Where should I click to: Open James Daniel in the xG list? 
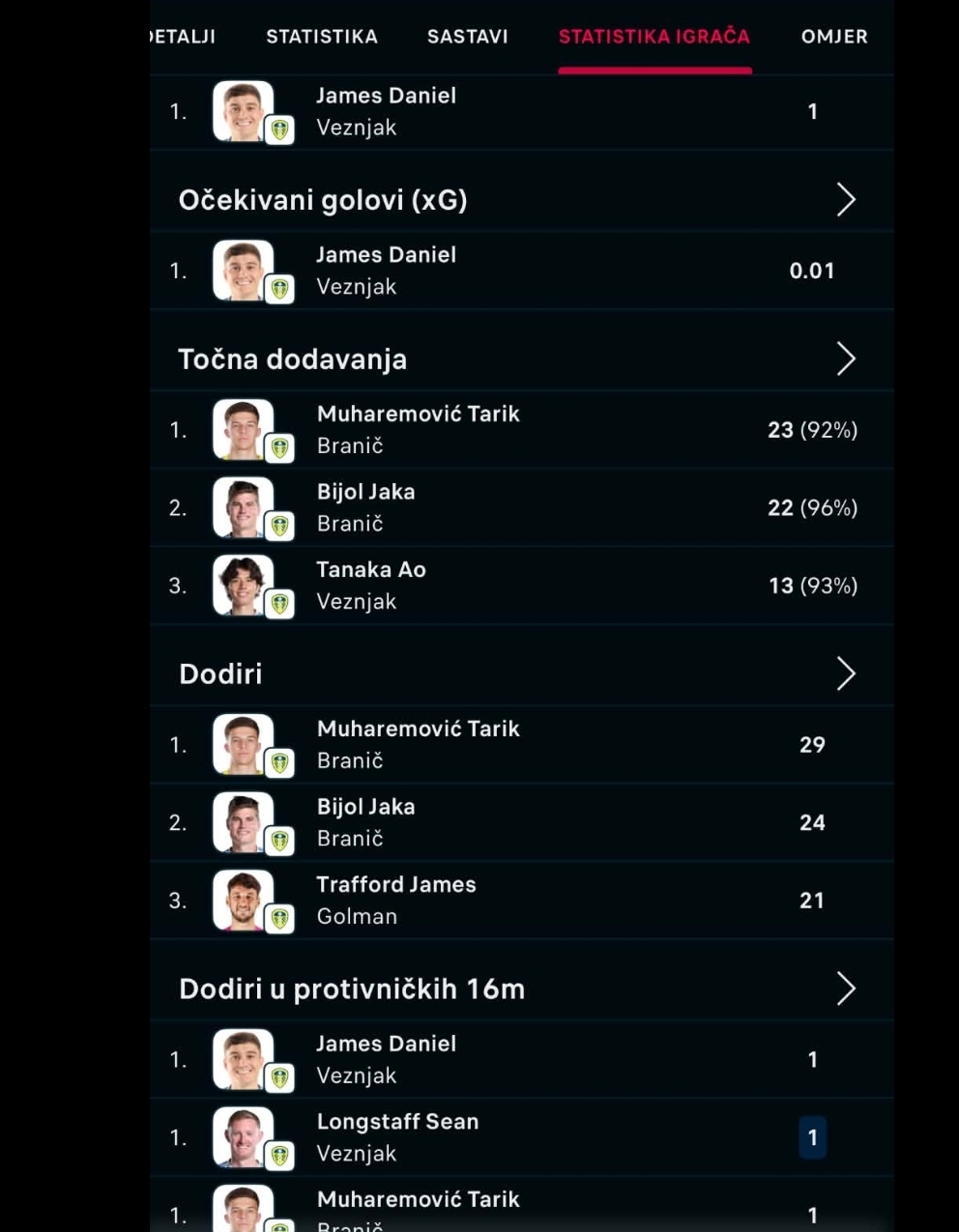[x=522, y=271]
